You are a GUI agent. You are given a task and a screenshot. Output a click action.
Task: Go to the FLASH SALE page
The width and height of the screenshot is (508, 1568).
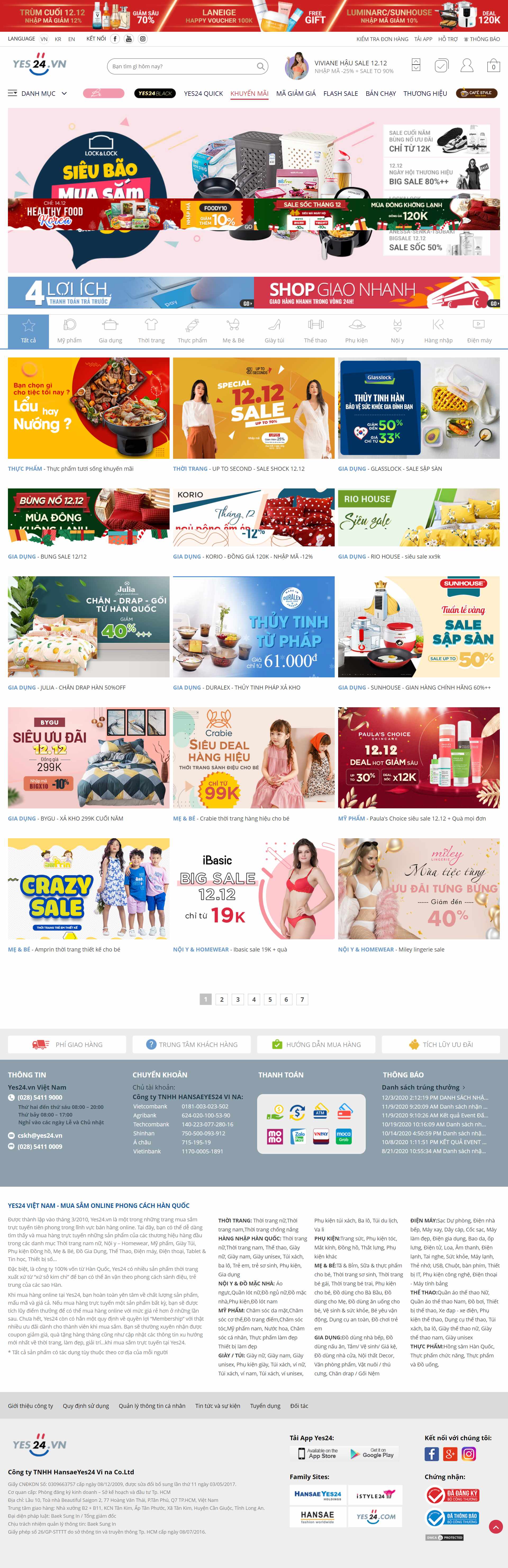(x=340, y=94)
